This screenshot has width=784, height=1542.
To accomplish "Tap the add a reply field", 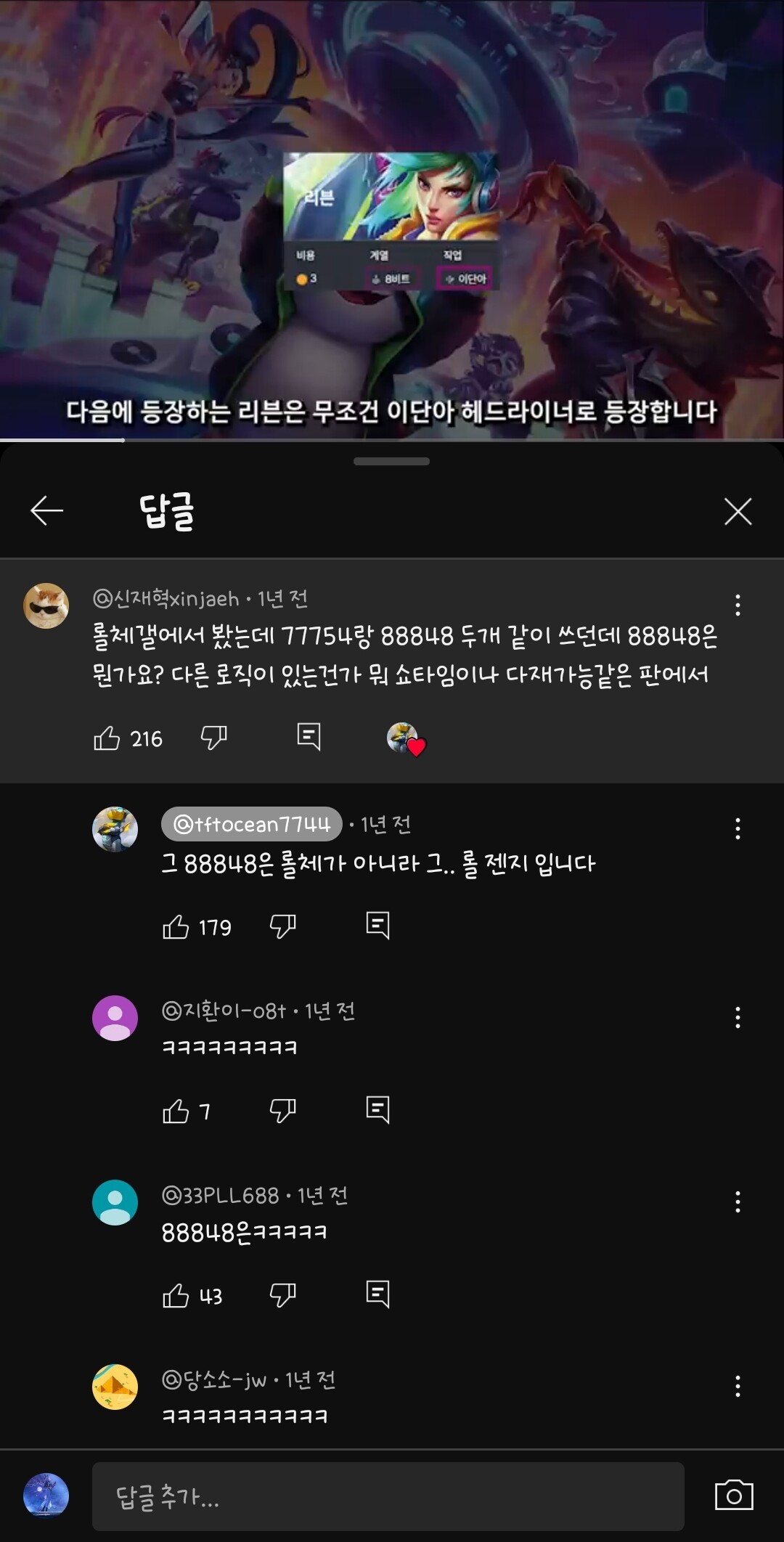I will click(388, 1496).
